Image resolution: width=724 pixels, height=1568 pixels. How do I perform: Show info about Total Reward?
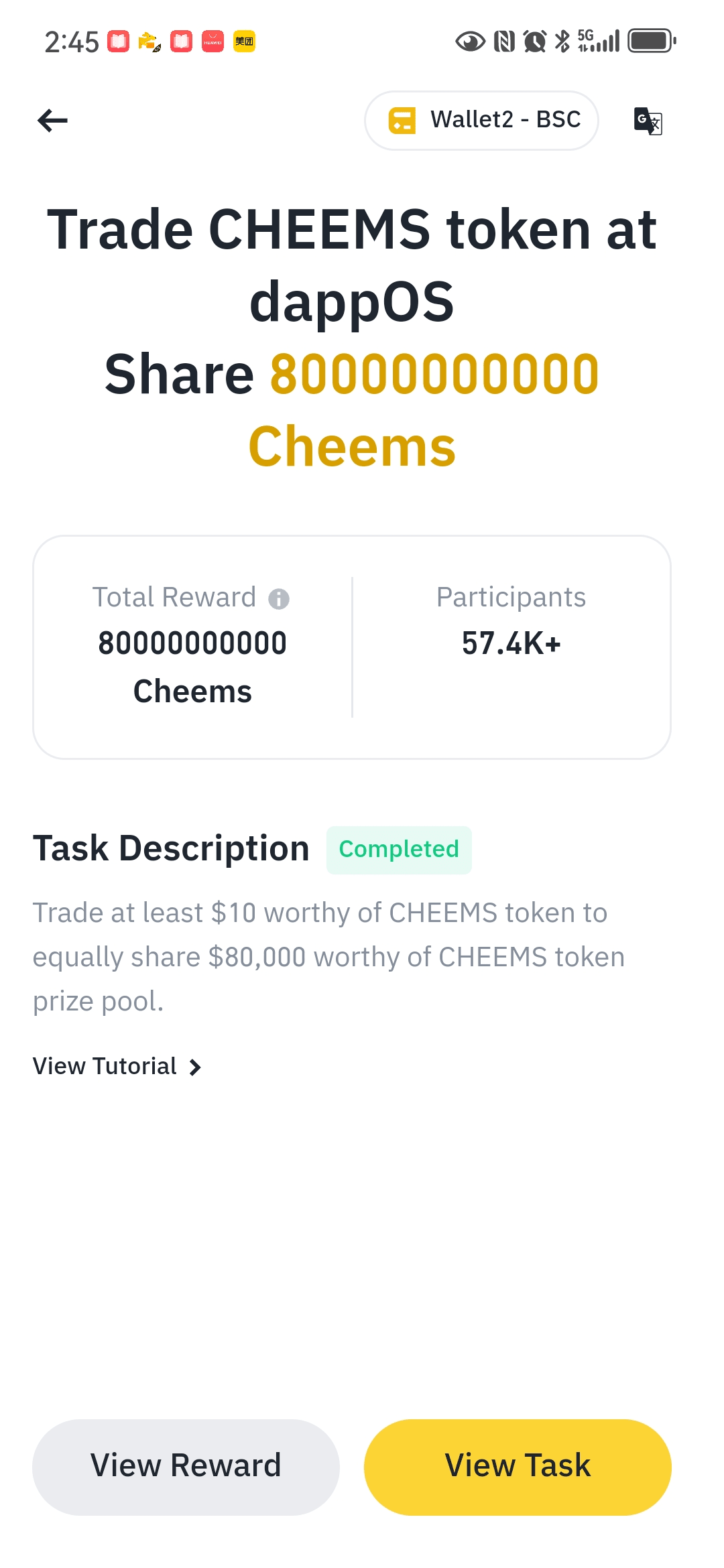pos(279,598)
